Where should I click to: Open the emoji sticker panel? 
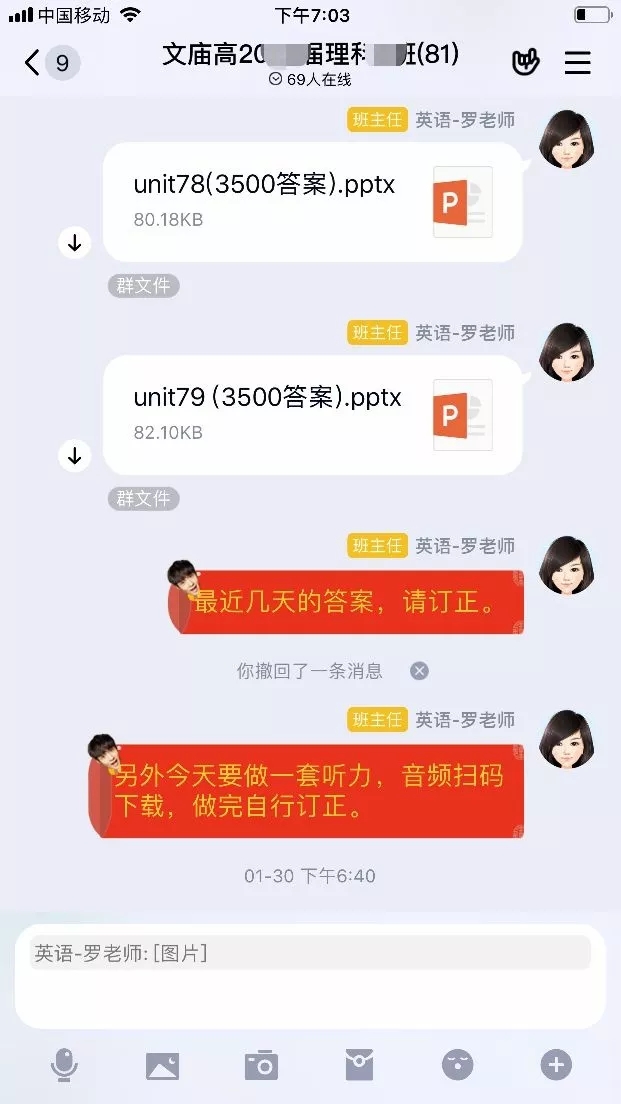[x=457, y=1065]
